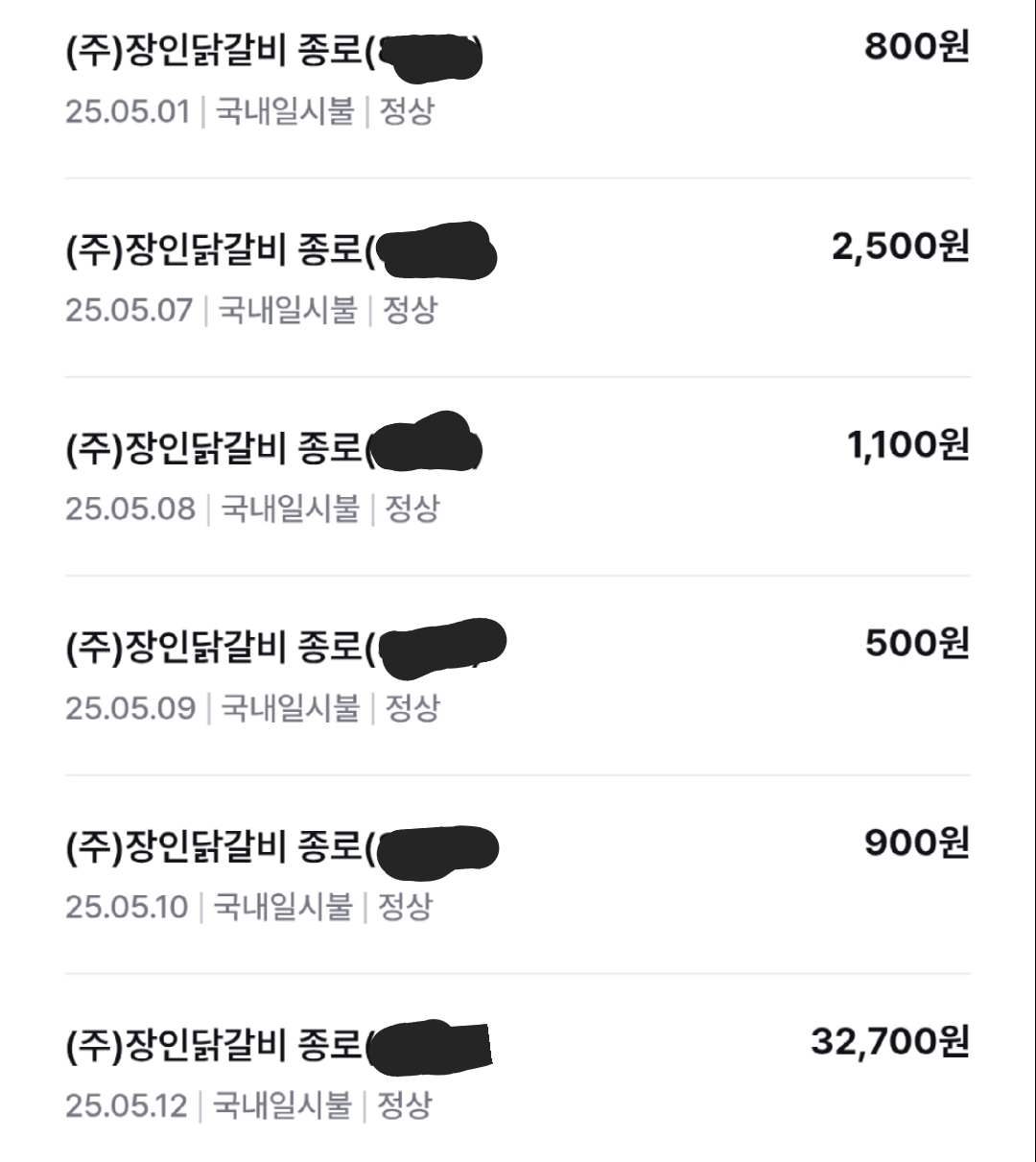The height and width of the screenshot is (1162, 1036).
Task: Open the 800원 transaction from 25.05.01
Action: (x=518, y=81)
